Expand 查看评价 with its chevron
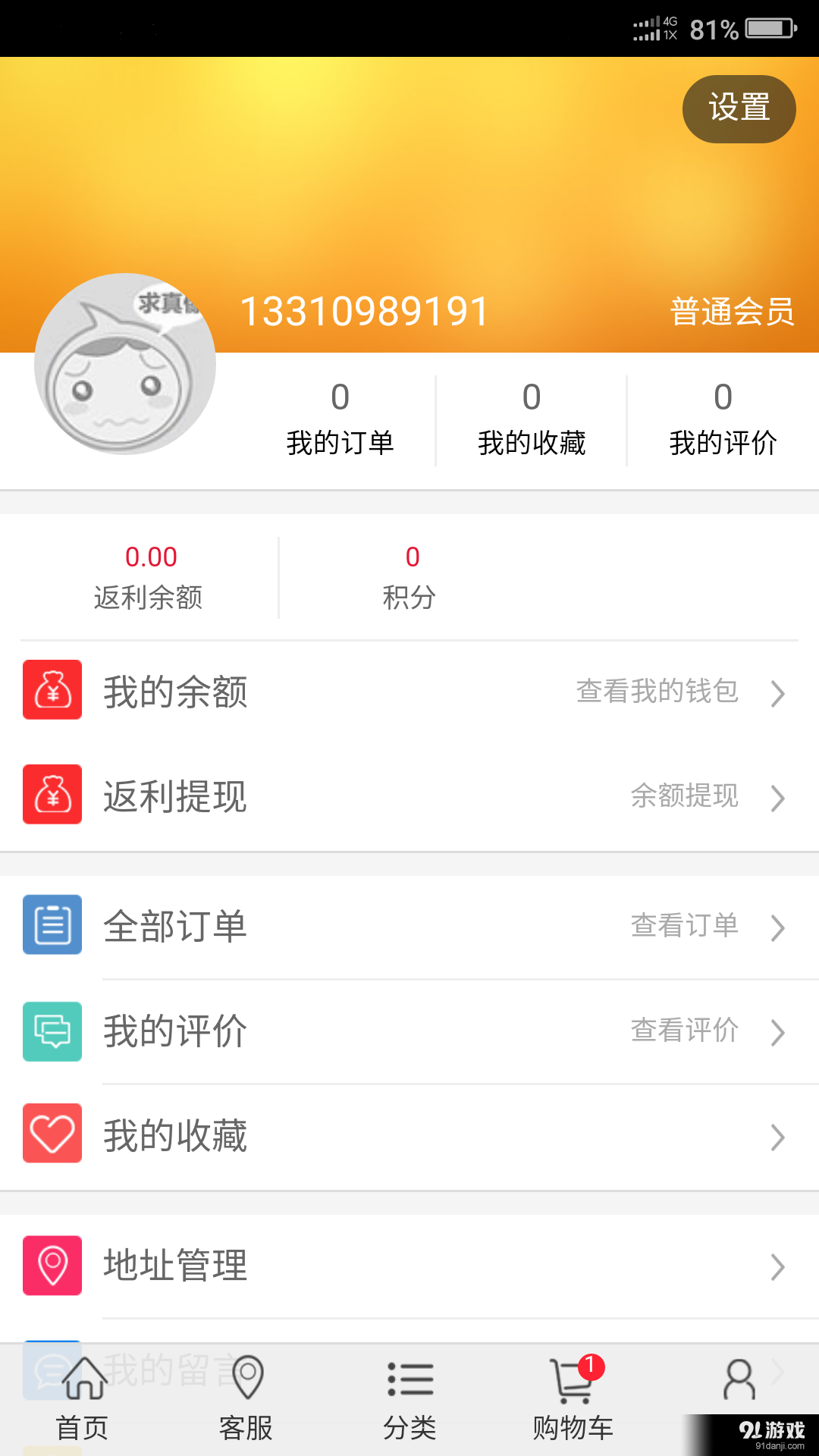819x1456 pixels. (778, 1032)
